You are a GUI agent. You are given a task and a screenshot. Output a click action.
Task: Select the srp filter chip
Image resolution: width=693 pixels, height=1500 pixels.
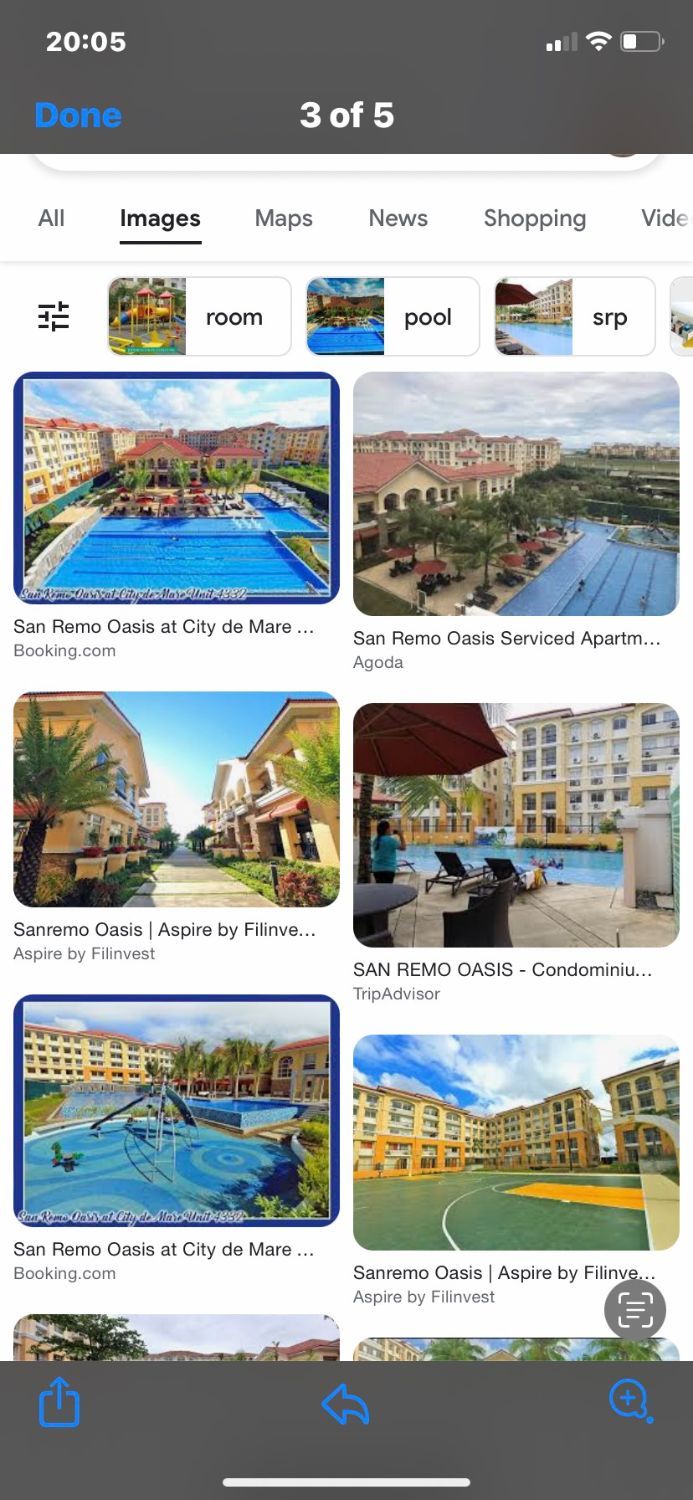pyautogui.click(x=574, y=317)
